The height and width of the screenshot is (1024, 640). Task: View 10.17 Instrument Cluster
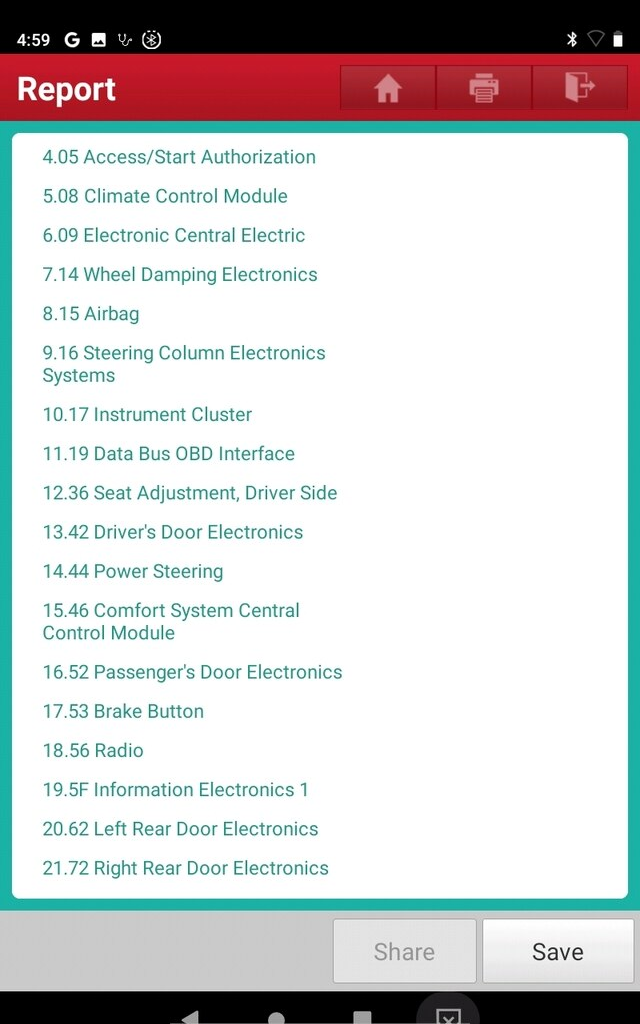coord(148,414)
